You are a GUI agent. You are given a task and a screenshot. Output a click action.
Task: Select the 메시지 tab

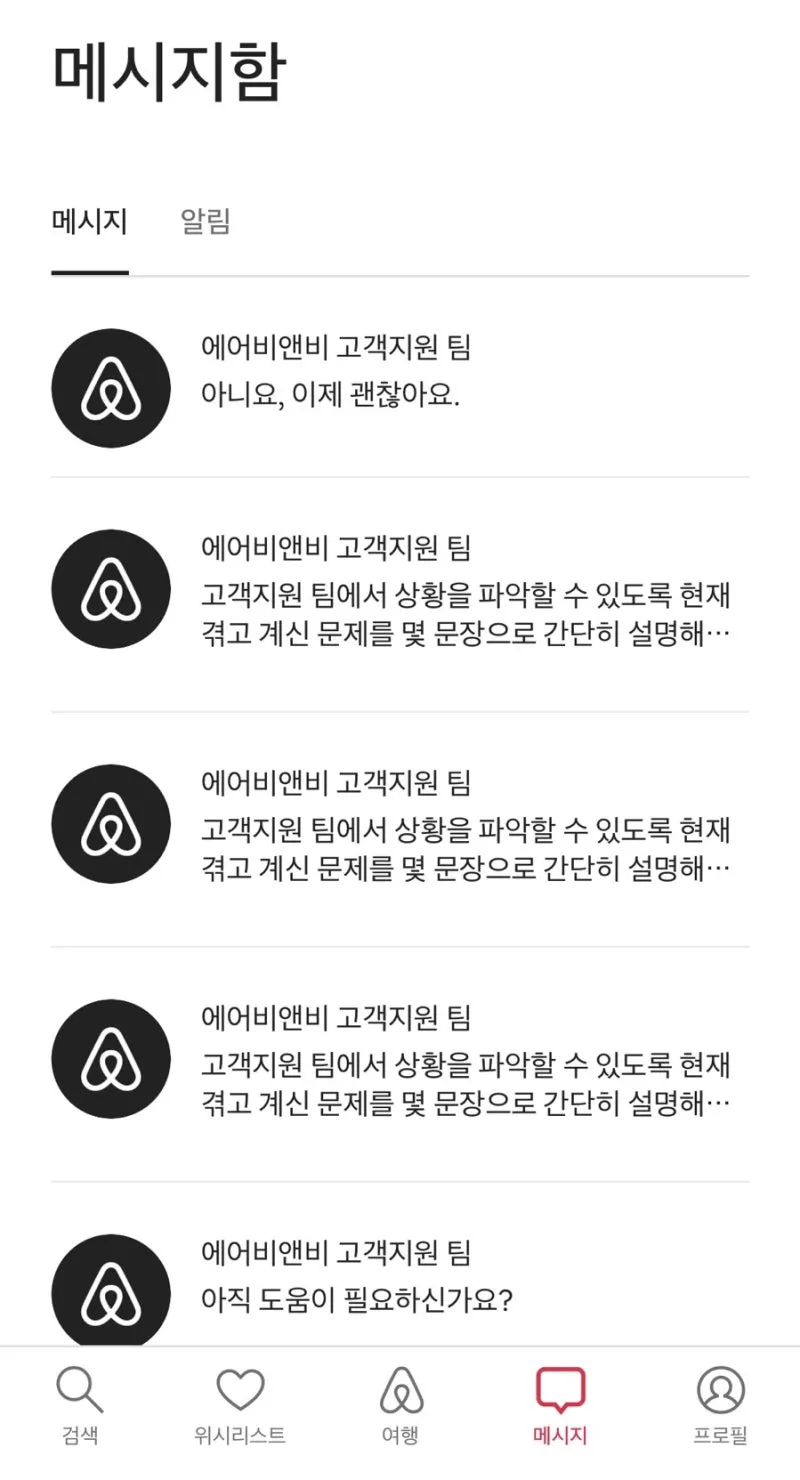89,221
